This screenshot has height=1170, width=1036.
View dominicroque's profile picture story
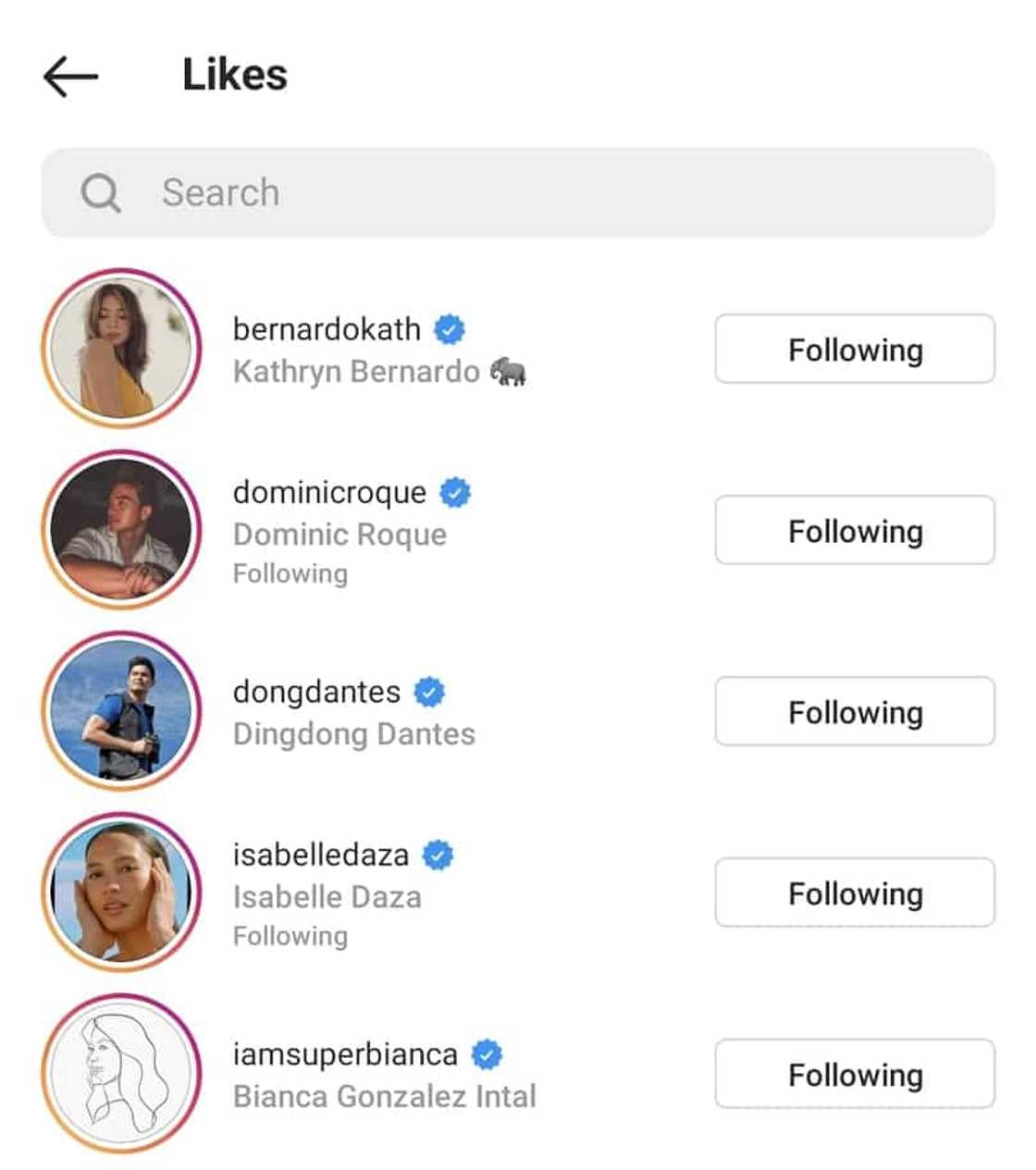click(121, 529)
